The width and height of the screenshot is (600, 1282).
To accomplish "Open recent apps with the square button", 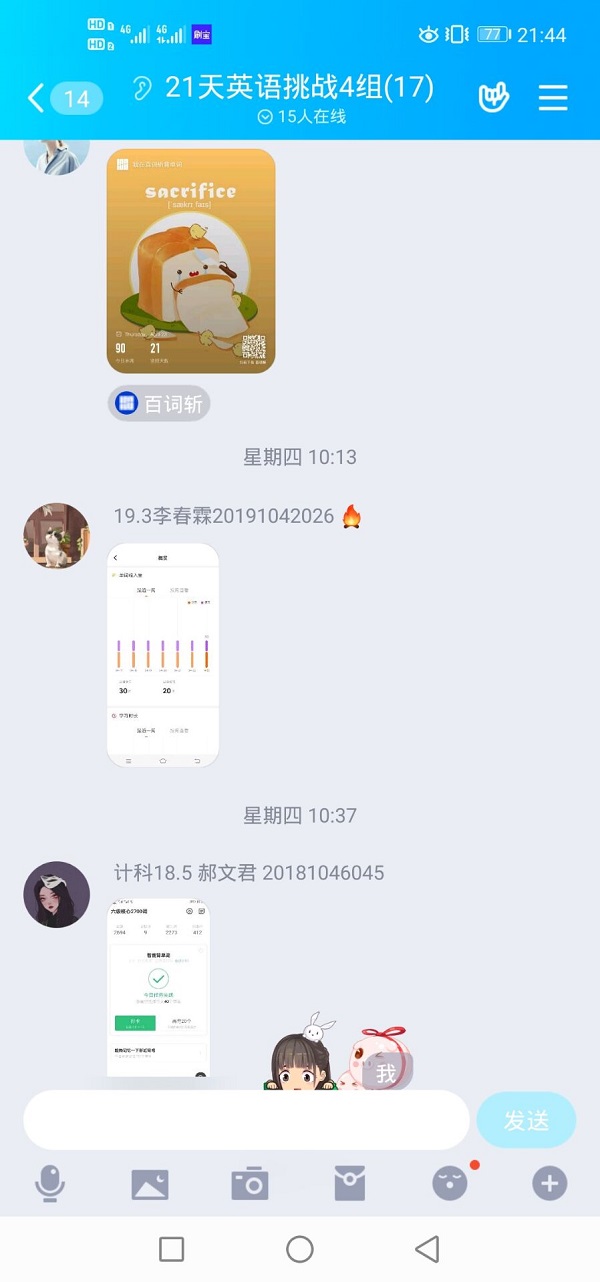I will (x=172, y=1249).
